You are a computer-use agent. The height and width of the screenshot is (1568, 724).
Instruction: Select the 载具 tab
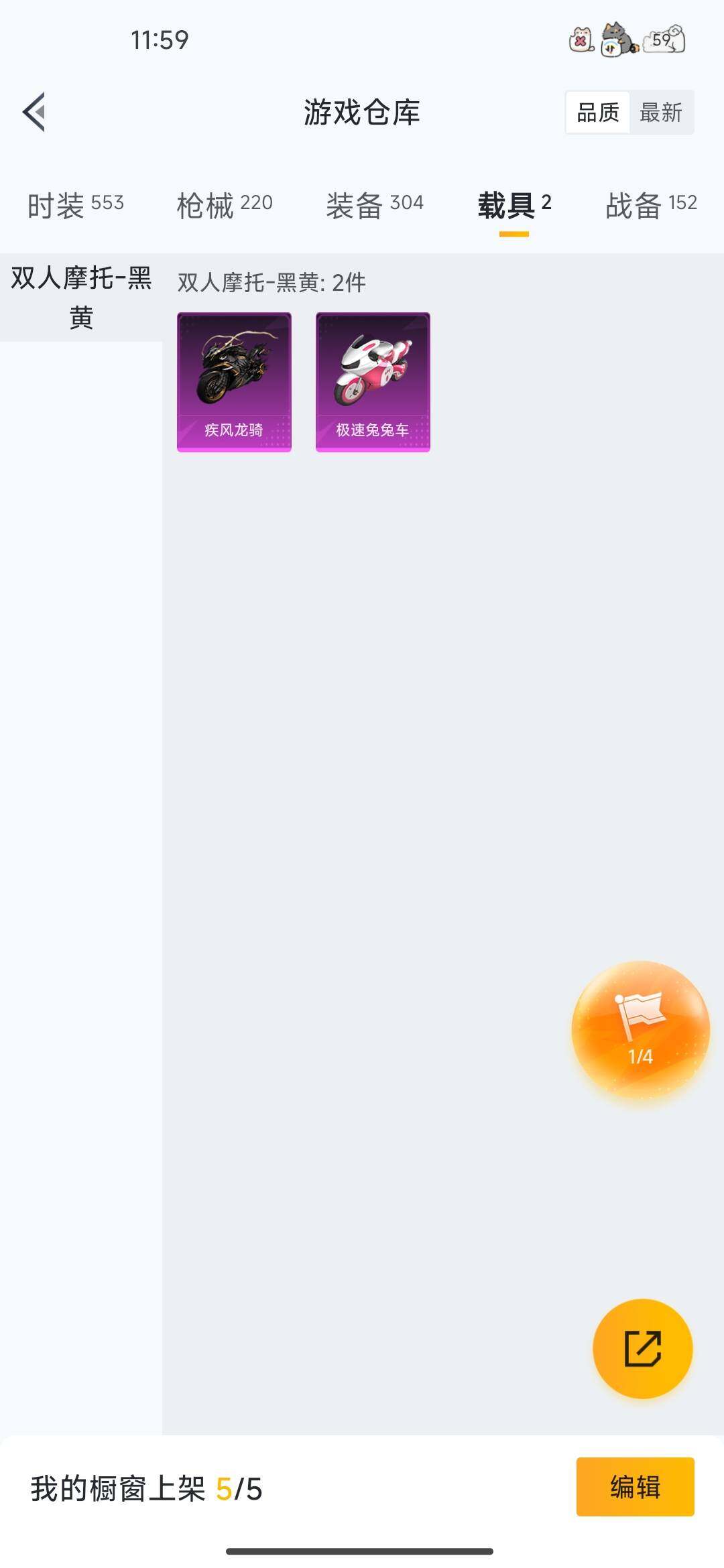[x=514, y=205]
